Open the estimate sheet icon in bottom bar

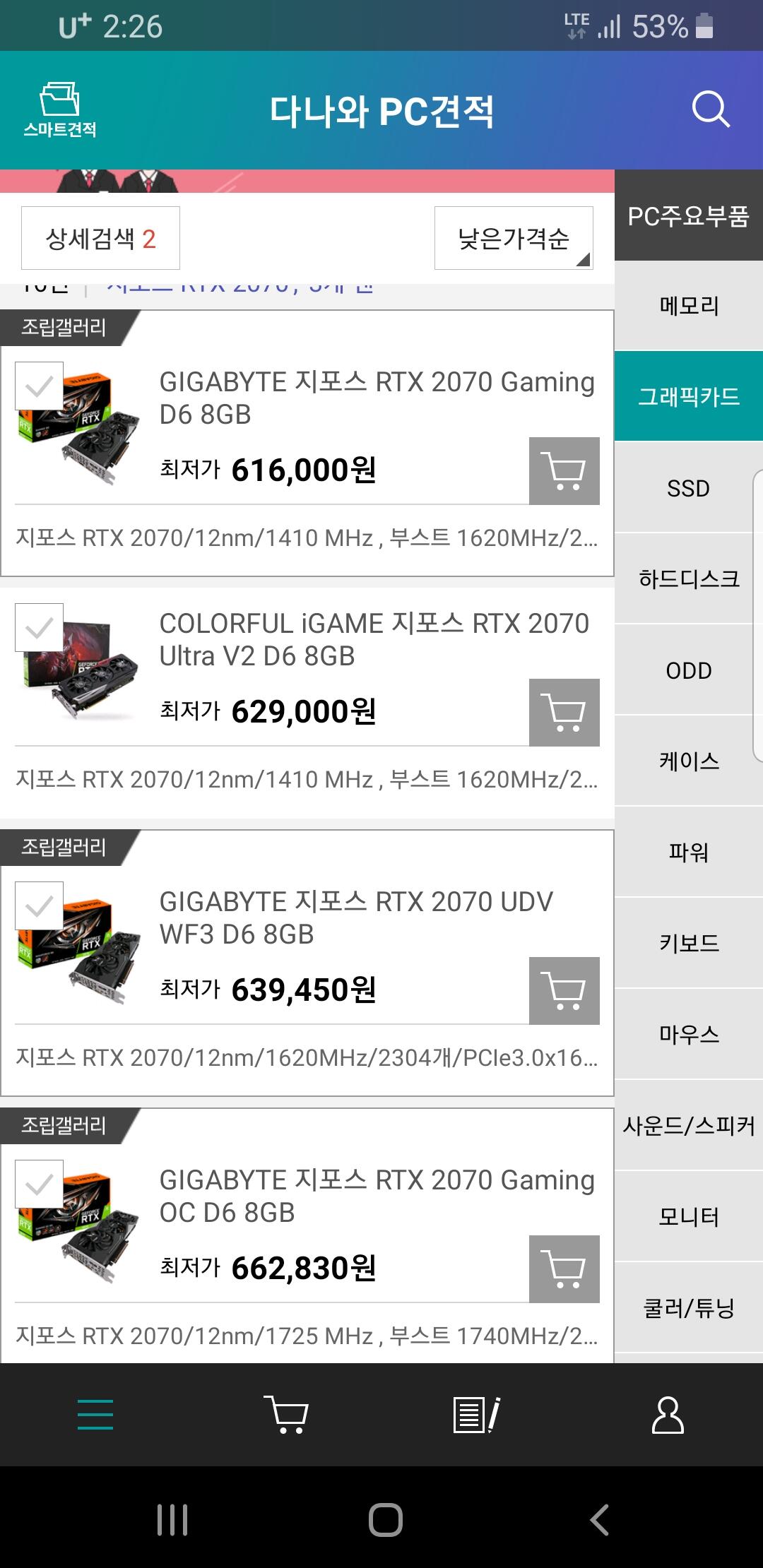[x=476, y=1415]
